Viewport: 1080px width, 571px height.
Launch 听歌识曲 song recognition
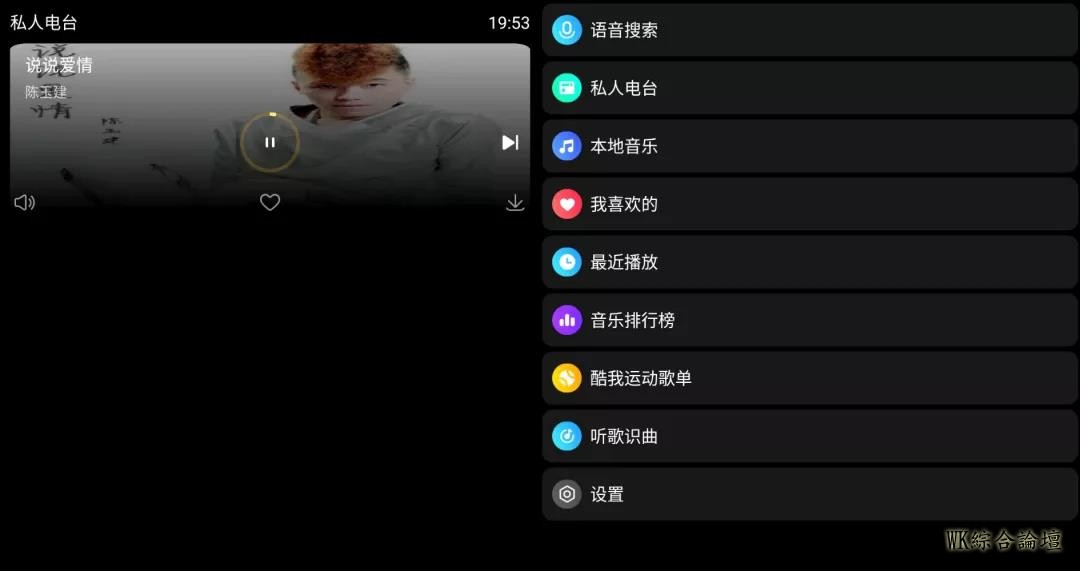click(810, 436)
